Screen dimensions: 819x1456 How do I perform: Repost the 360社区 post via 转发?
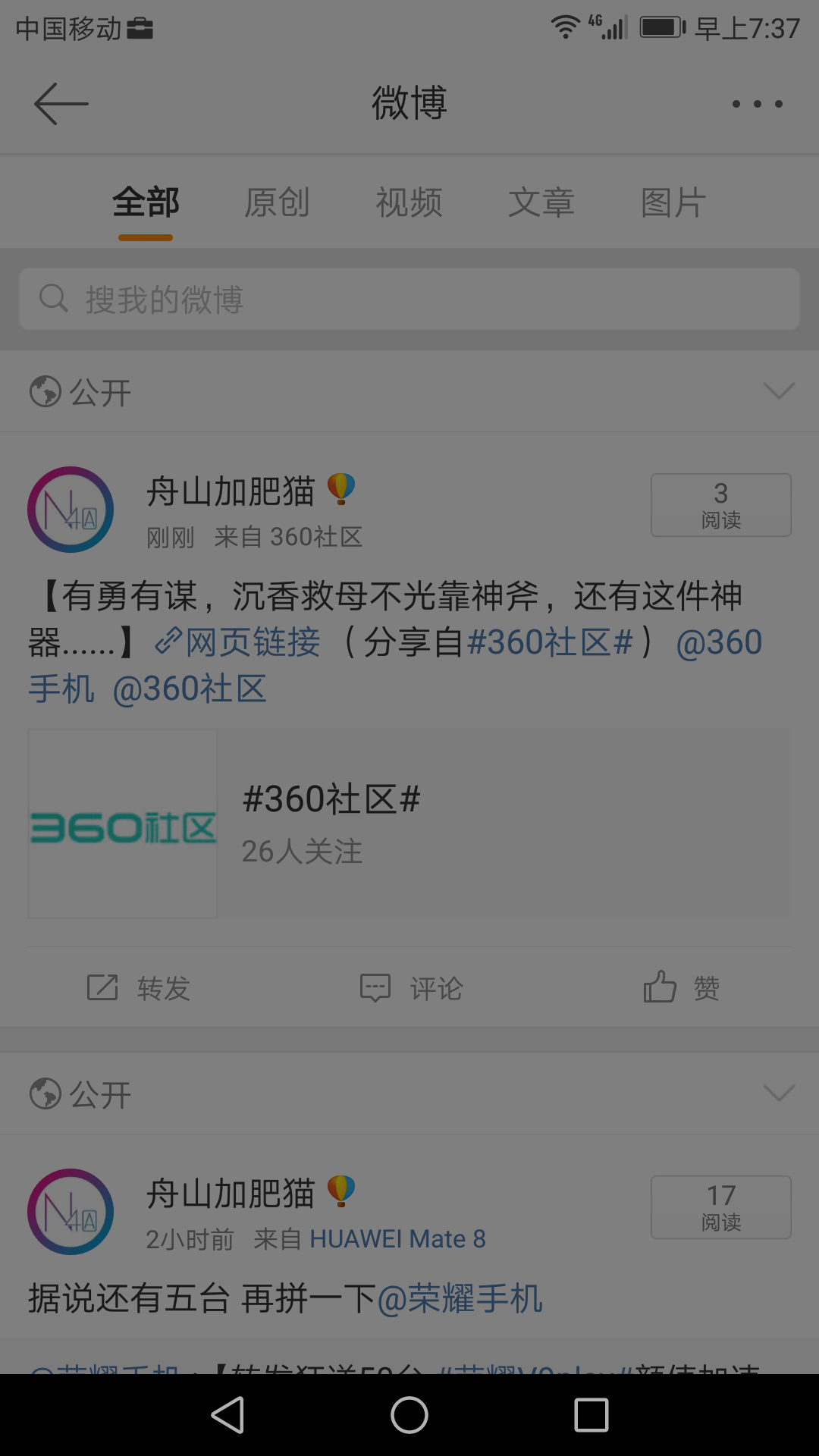139,988
